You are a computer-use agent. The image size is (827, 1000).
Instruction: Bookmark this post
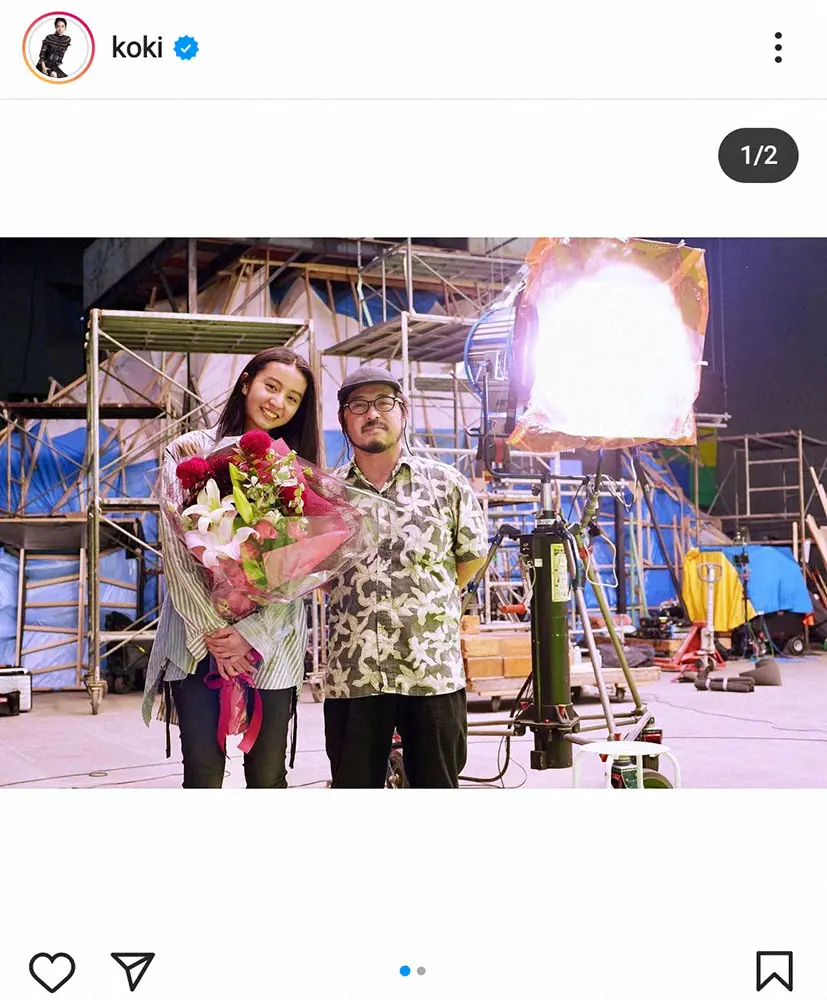(774, 971)
